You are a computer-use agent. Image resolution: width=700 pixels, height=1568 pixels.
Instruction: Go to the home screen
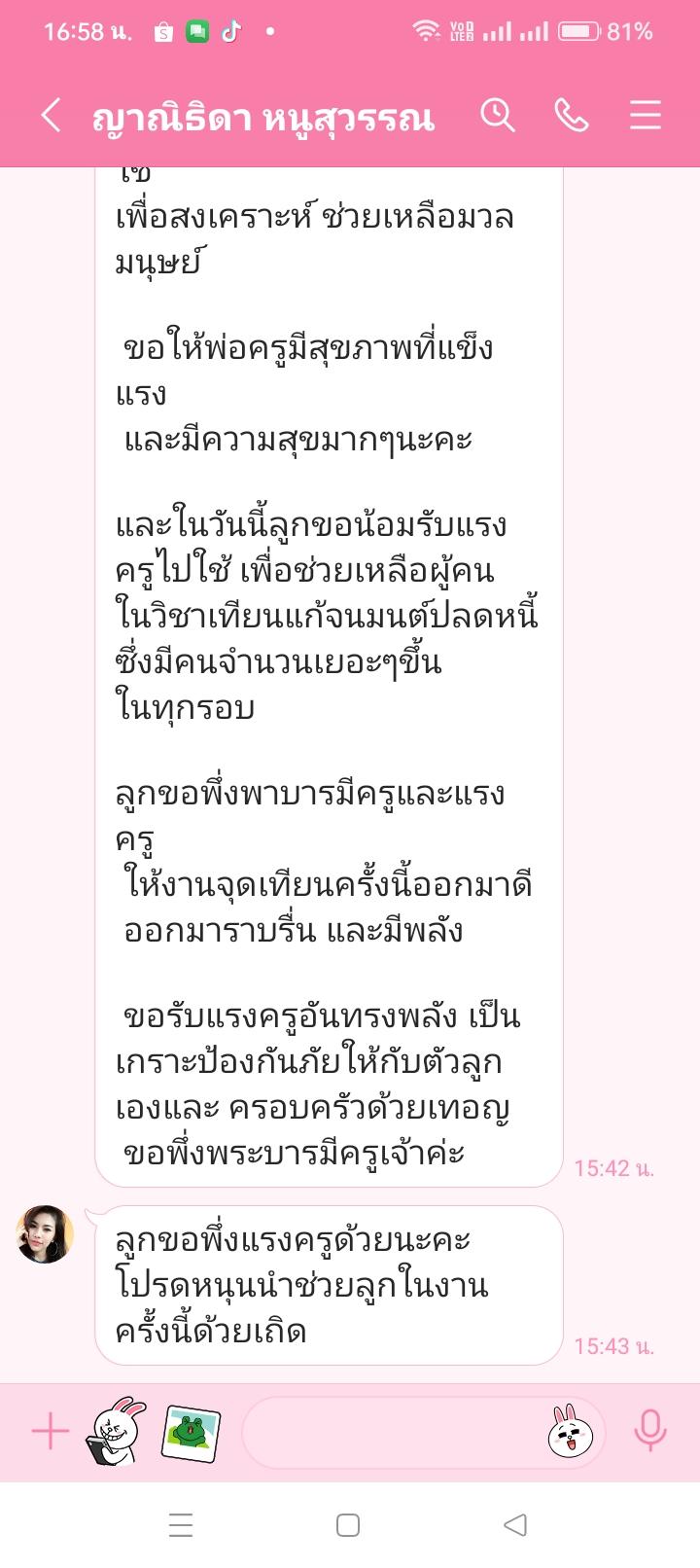point(348,1524)
